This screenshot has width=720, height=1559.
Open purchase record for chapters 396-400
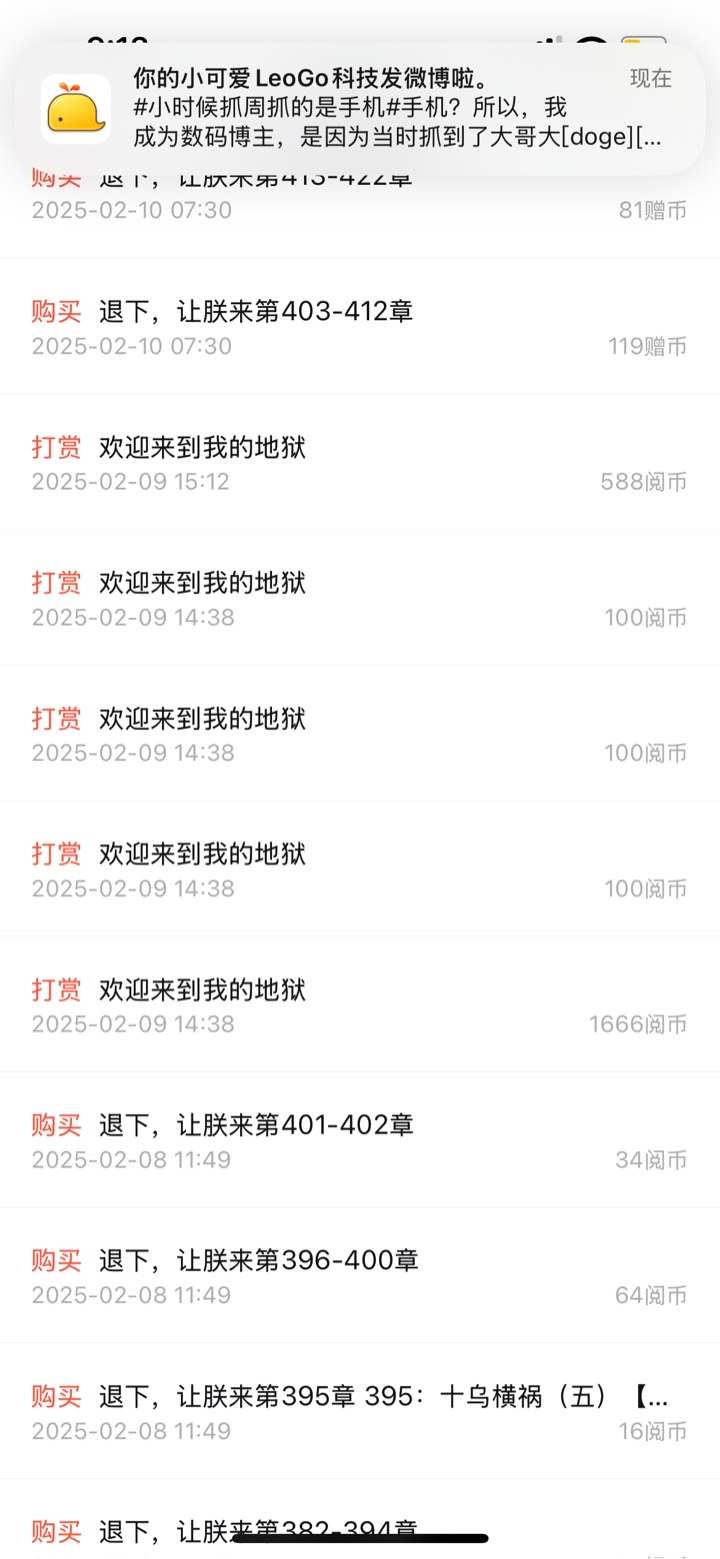tap(360, 1275)
